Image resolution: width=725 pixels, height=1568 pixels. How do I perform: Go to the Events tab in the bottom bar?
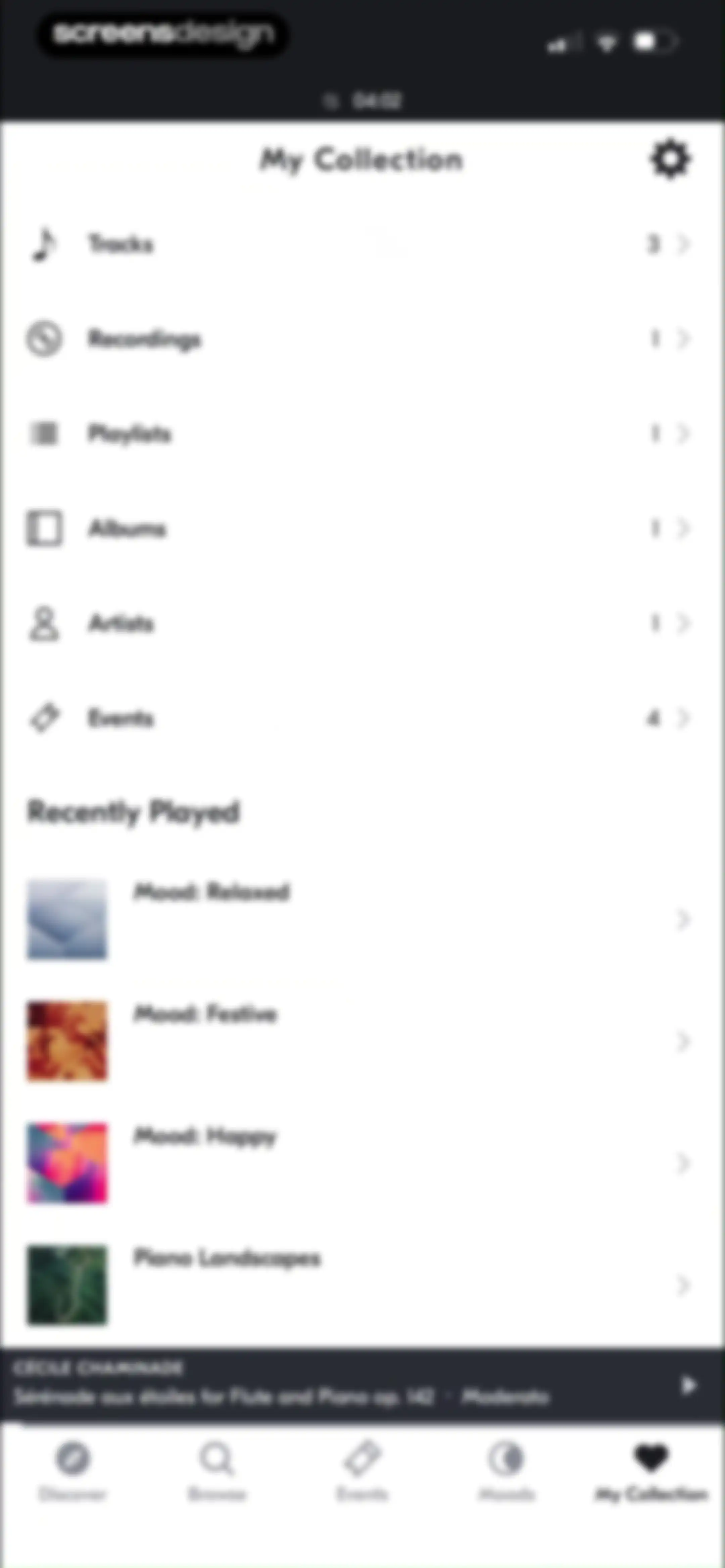(362, 1471)
